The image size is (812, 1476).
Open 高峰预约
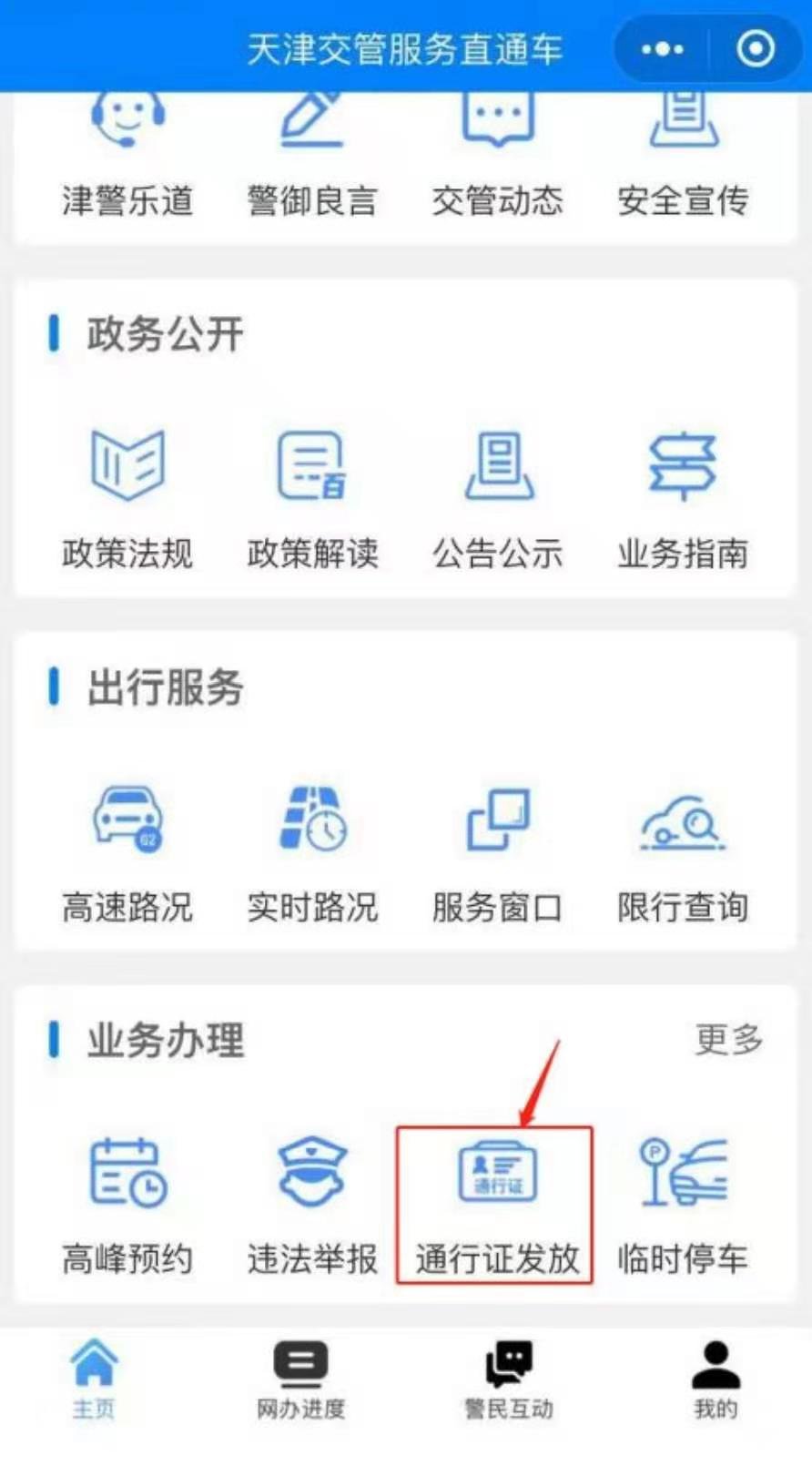pyautogui.click(x=127, y=1205)
